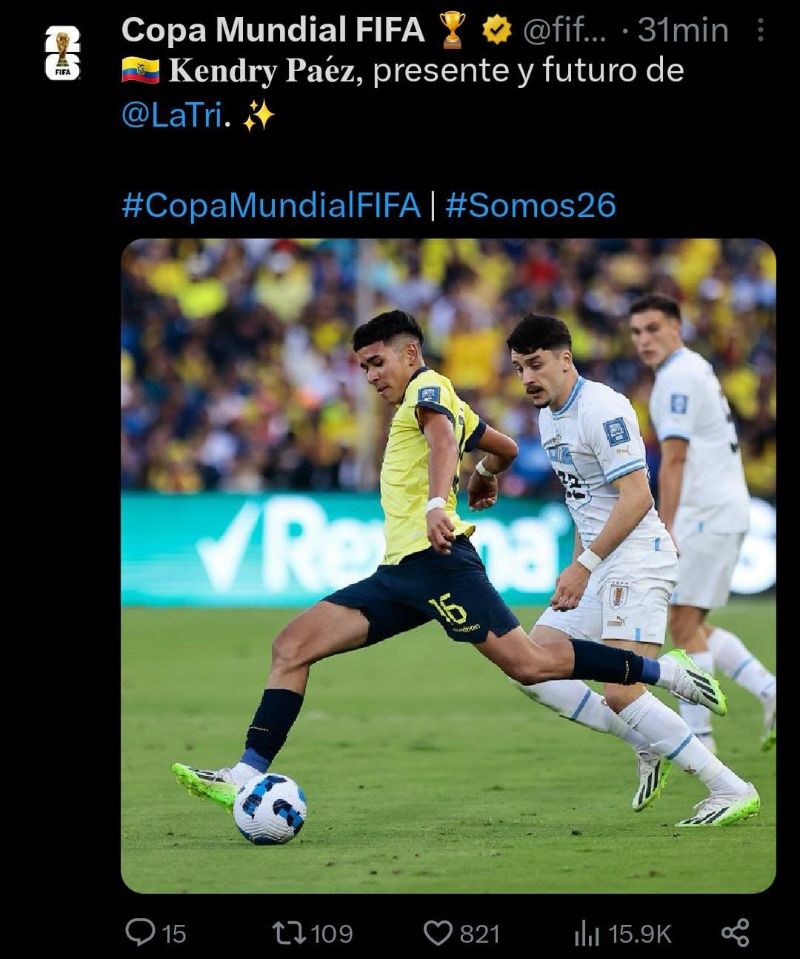This screenshot has height=959, width=800.
Task: Retweet the Kendry Páez post
Action: pyautogui.click(x=288, y=933)
